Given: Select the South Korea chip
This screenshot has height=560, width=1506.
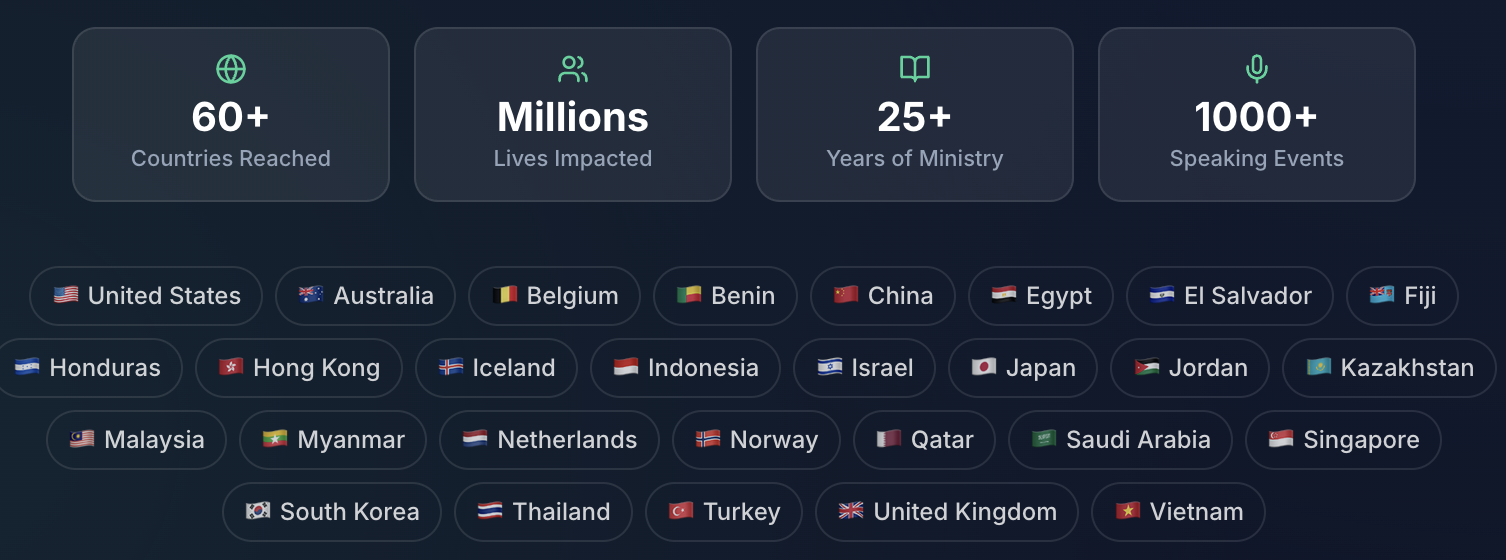Looking at the screenshot, I should pyautogui.click(x=332, y=512).
